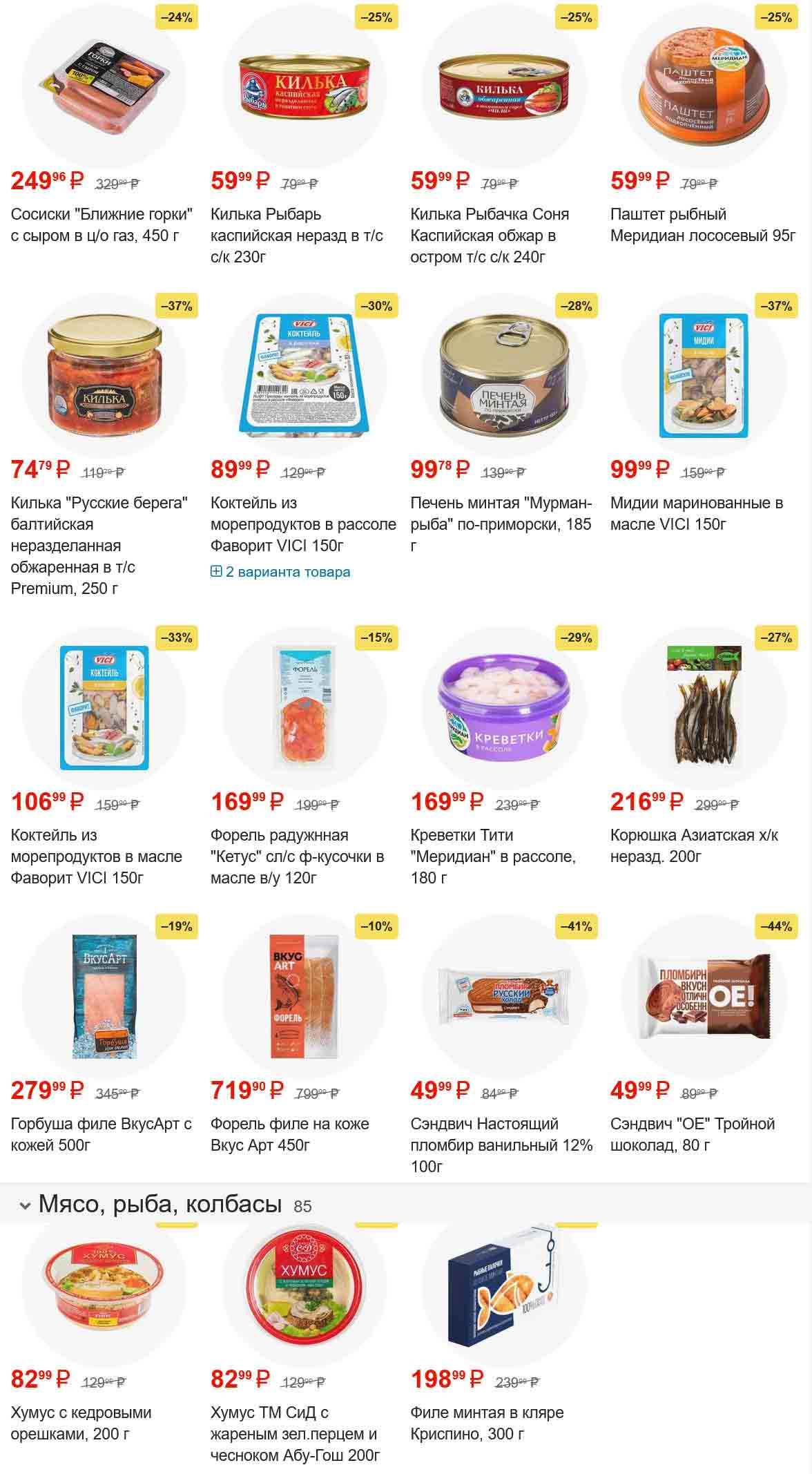812x1474 pixels.
Task: Select Килька "Русские берега" балтийская product
Action: 99,546
